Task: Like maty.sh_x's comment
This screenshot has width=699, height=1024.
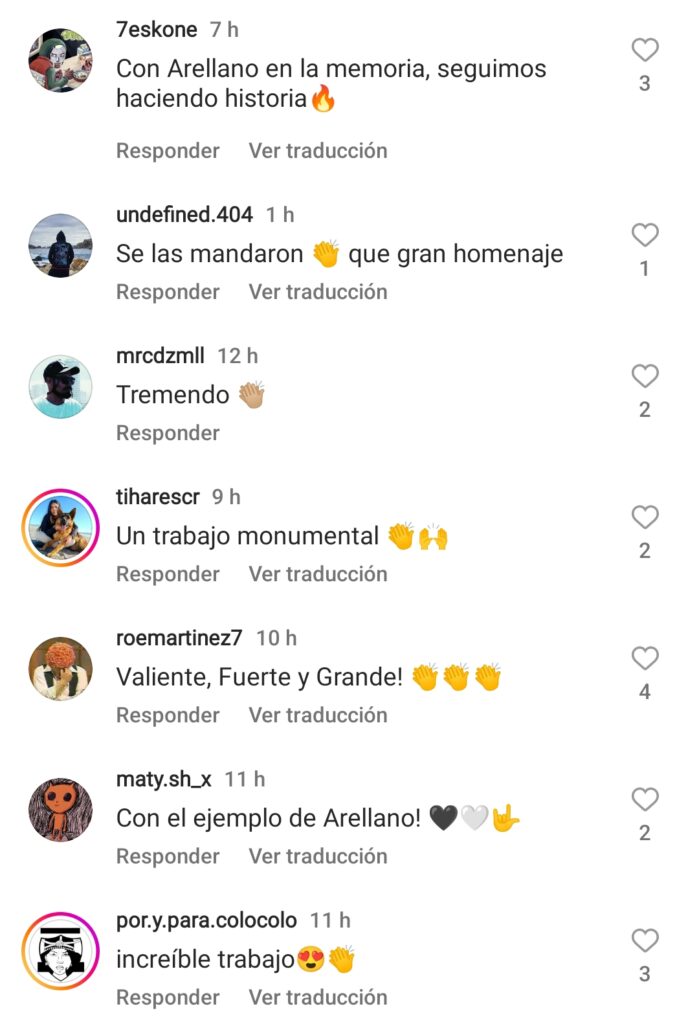Action: point(645,799)
